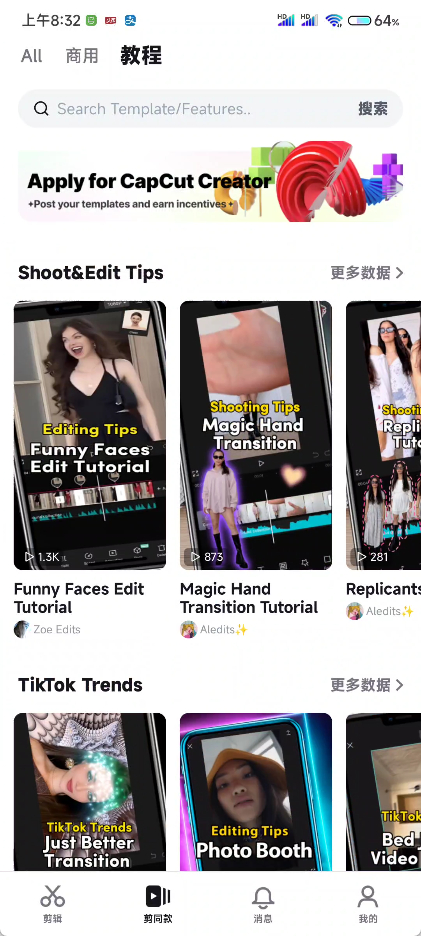Open the Magic Hand Transition Tutorial video
421x936 pixels.
click(256, 435)
